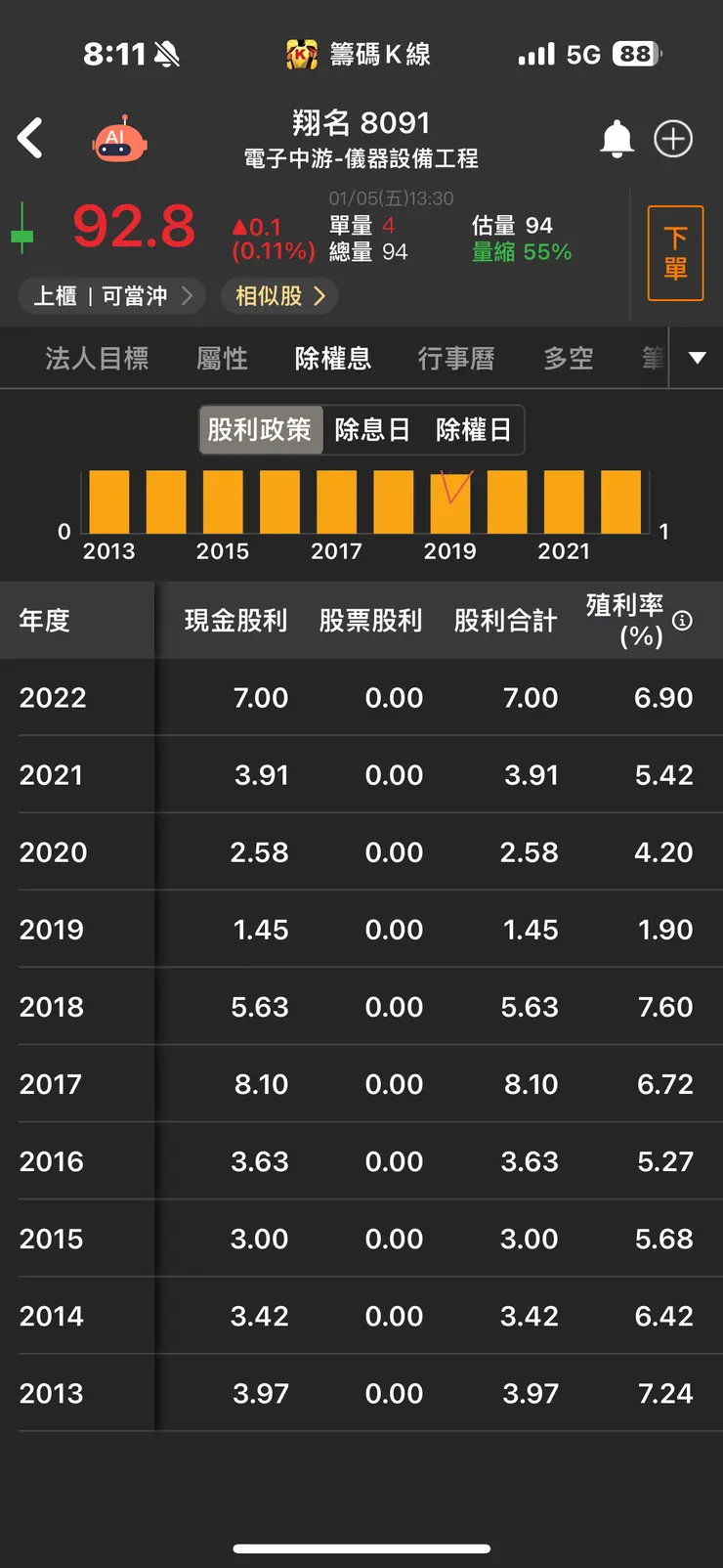The height and width of the screenshot is (1568, 723).
Task: Switch to 除權日 view
Action: point(476,430)
